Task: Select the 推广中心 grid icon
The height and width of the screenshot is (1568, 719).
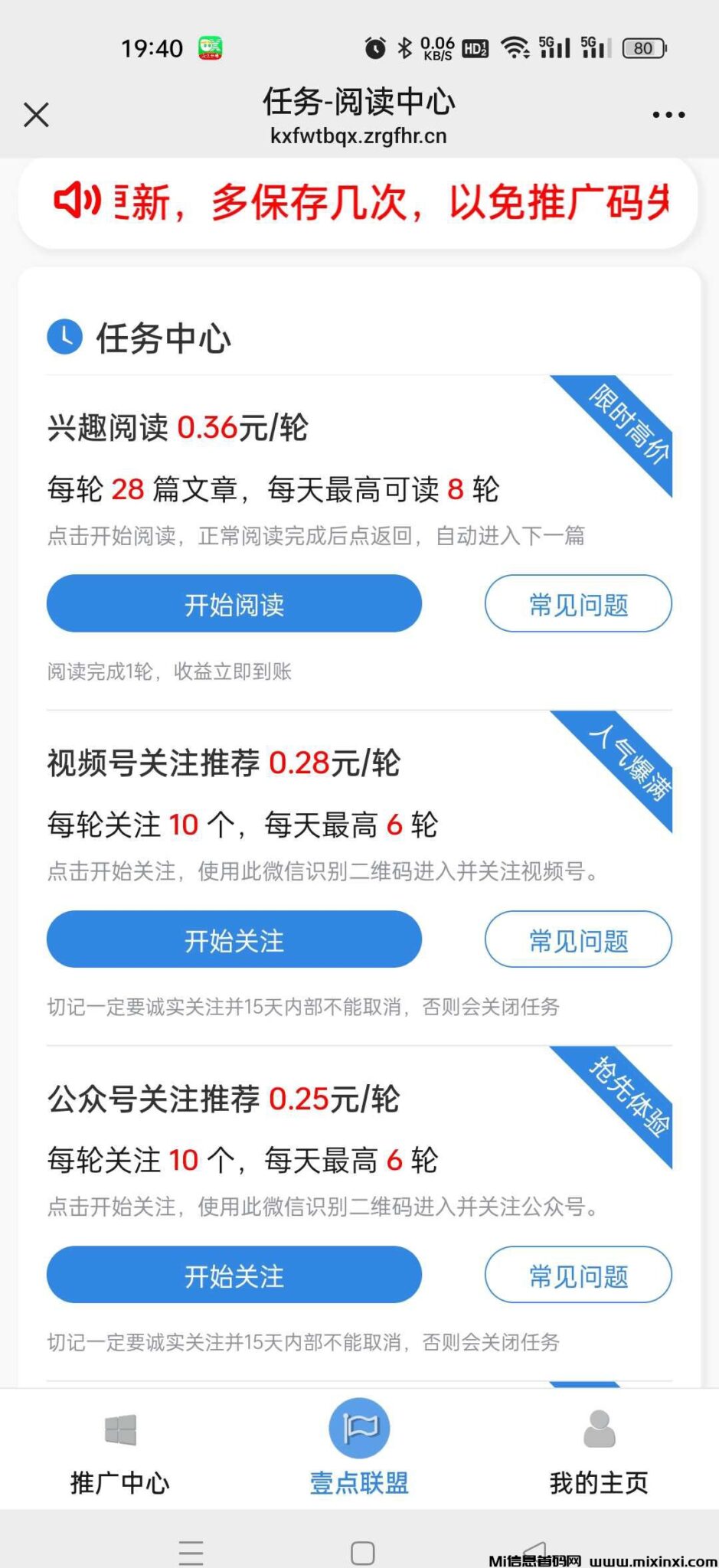Action: click(119, 1430)
